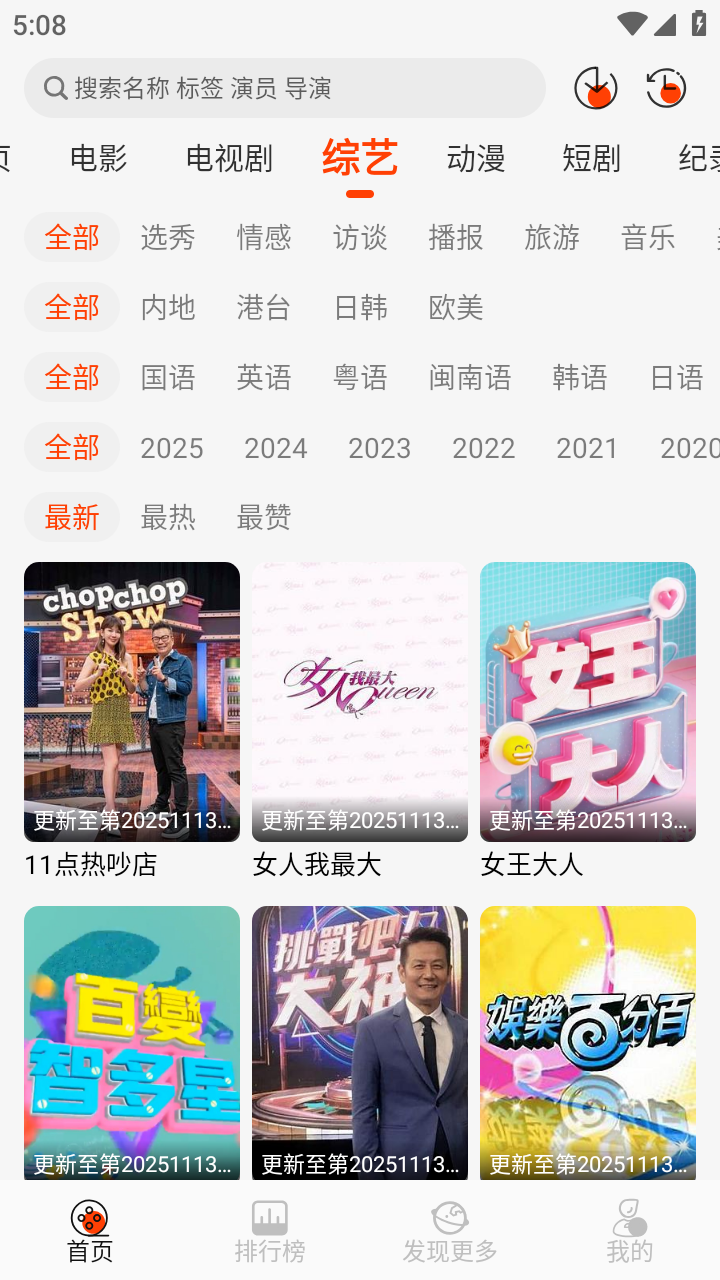Tap the Wi-Fi icon in status bar

[631, 23]
